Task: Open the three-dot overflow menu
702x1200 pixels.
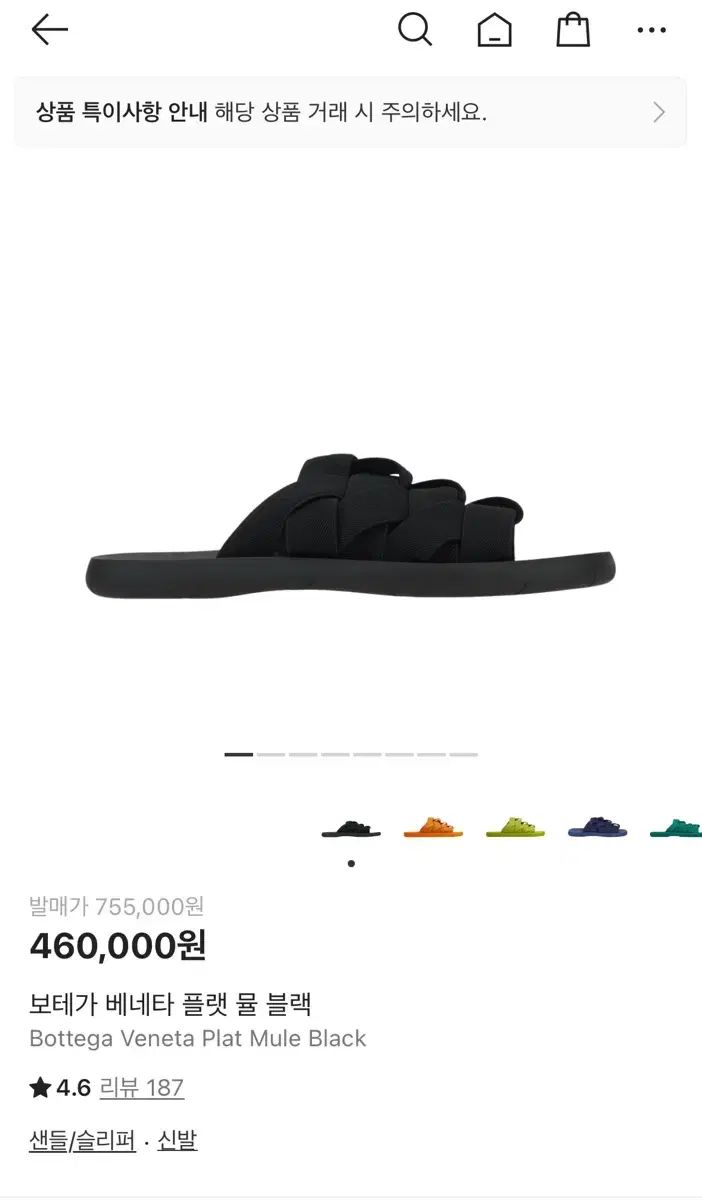Action: (651, 31)
